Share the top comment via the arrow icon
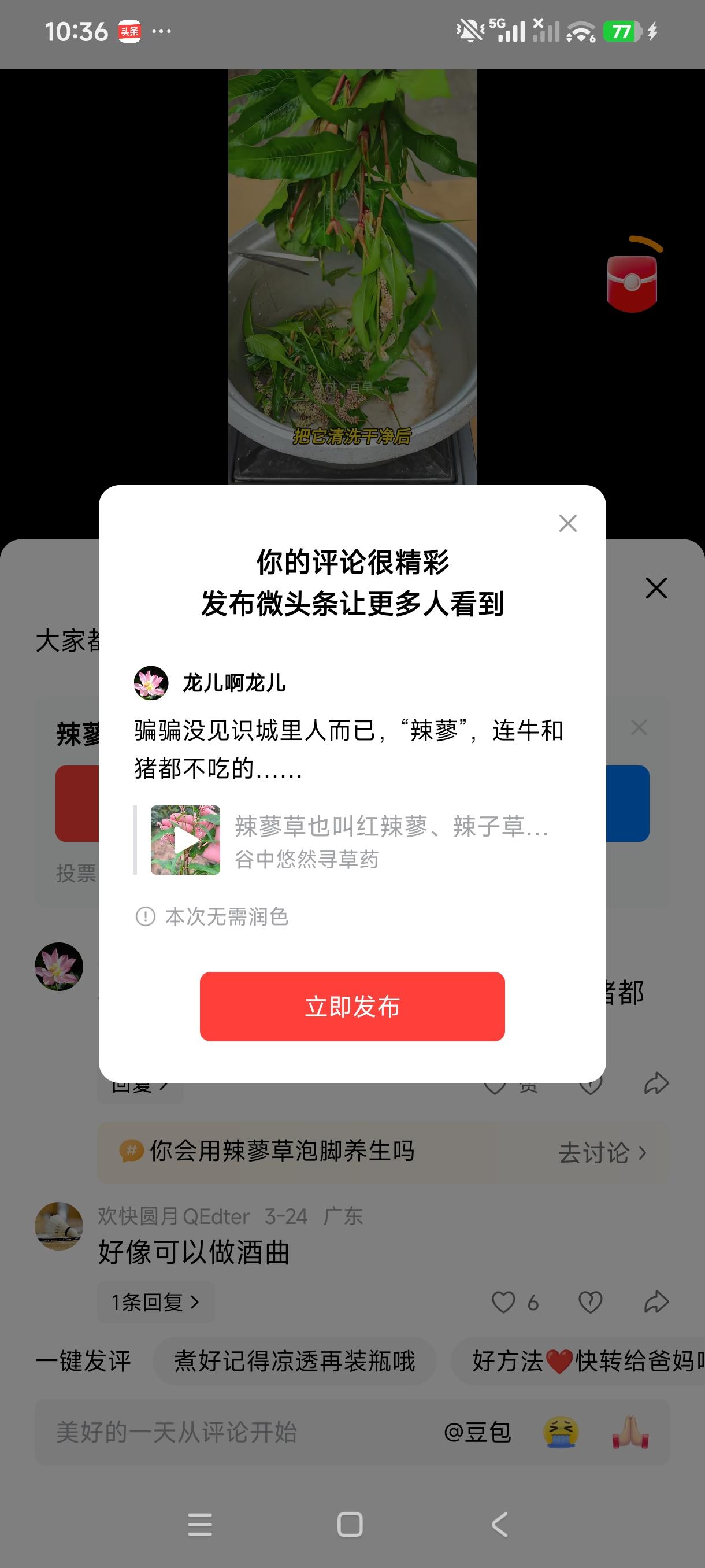Viewport: 705px width, 1568px height. [x=656, y=1083]
